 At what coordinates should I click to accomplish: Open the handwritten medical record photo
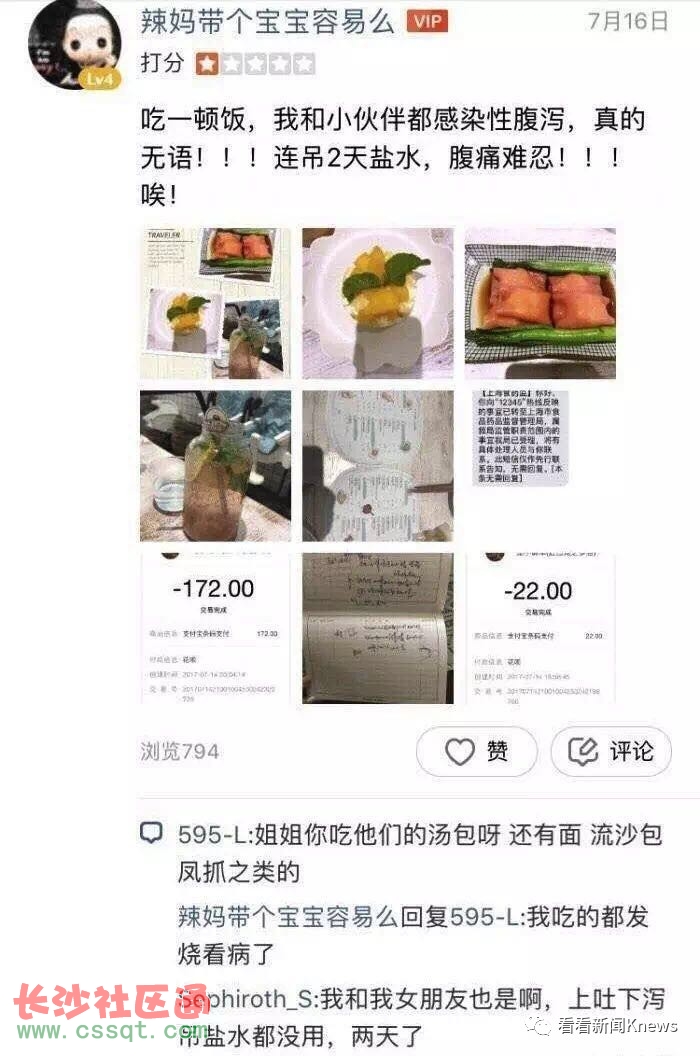(x=377, y=628)
